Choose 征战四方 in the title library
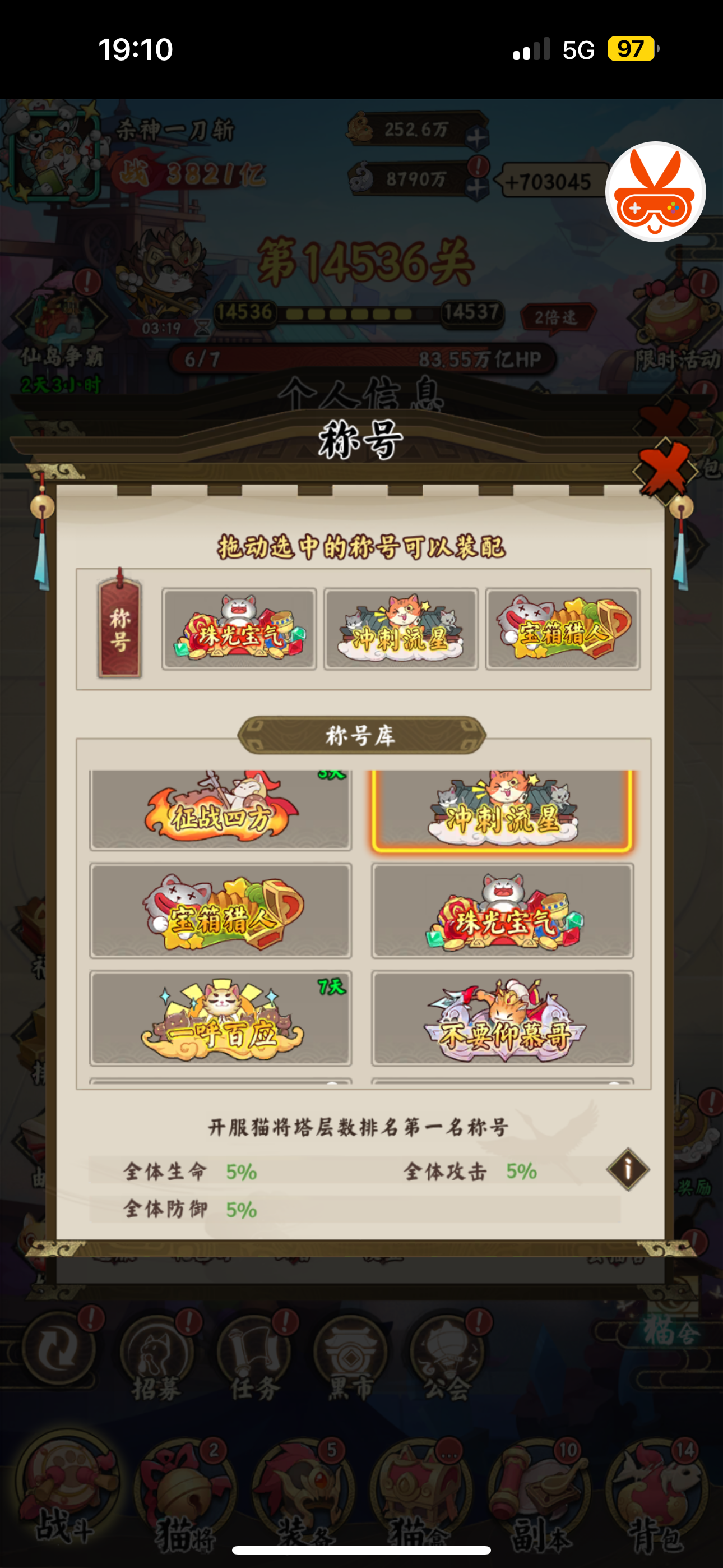723x1568 pixels. [x=220, y=811]
